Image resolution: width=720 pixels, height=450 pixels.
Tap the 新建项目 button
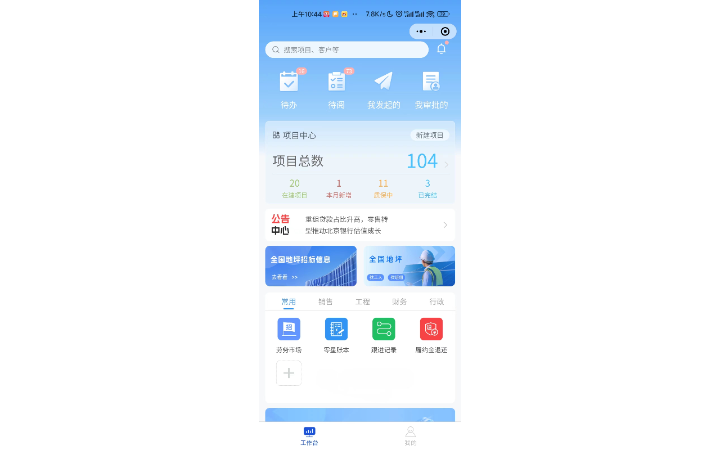pos(430,135)
